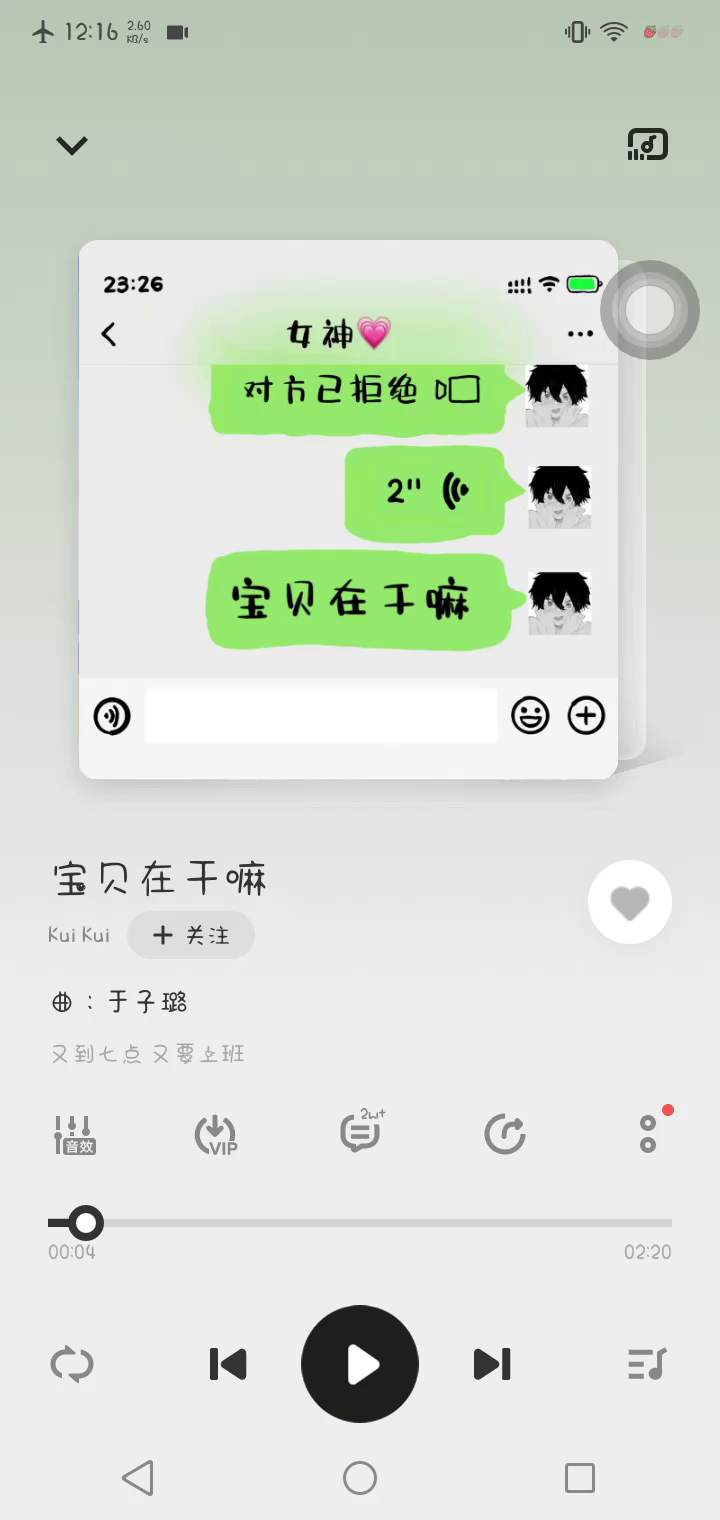Go to the system home screen

(x=360, y=1478)
